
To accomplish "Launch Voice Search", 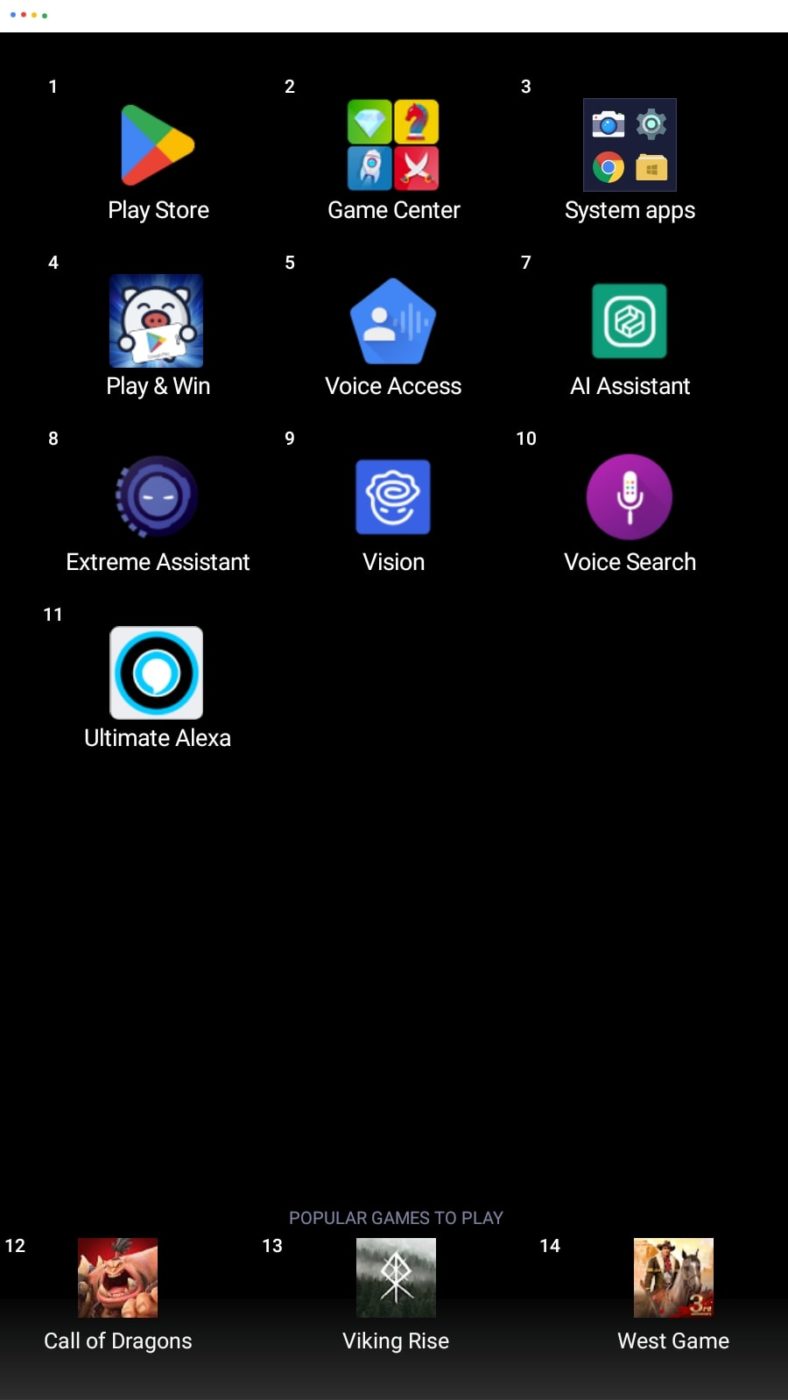I will click(629, 497).
